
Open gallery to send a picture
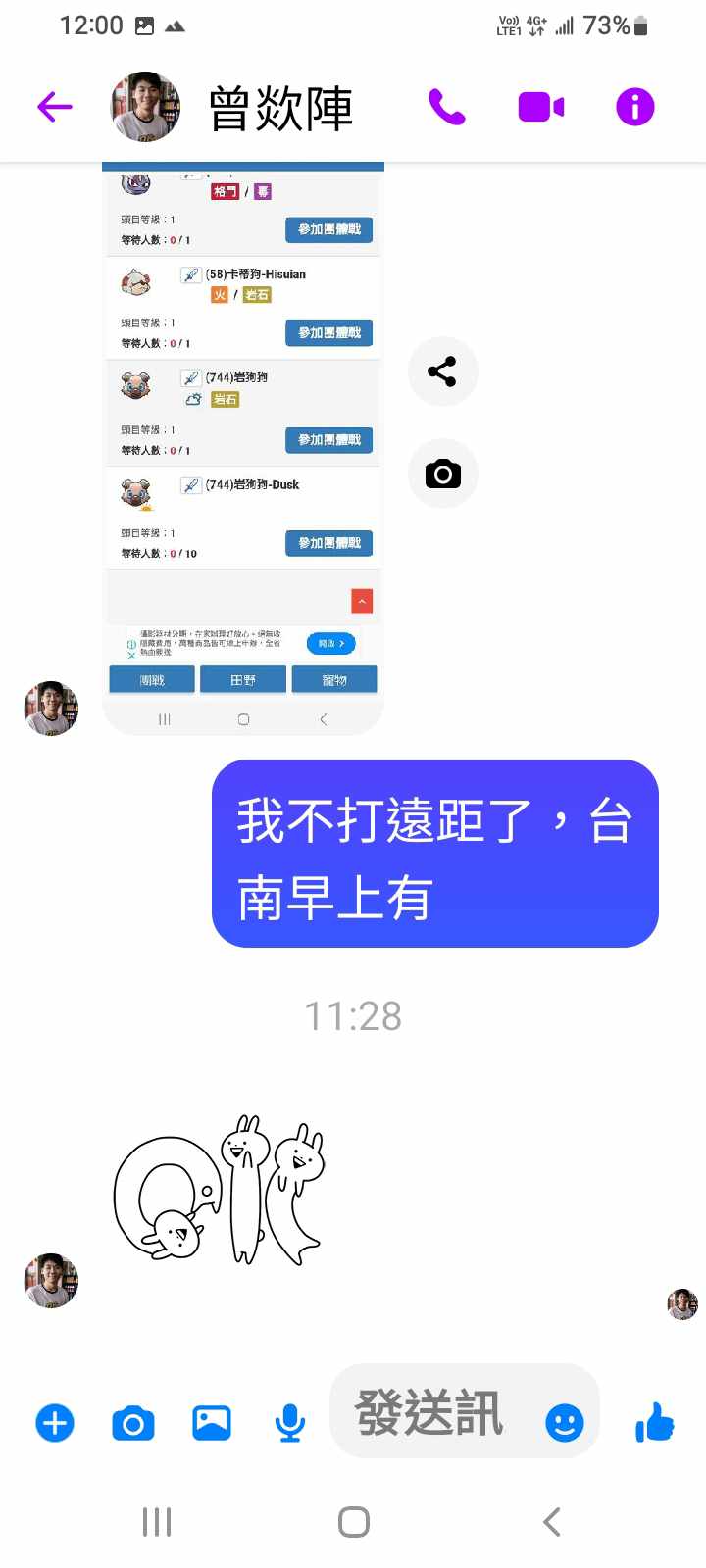click(212, 1423)
